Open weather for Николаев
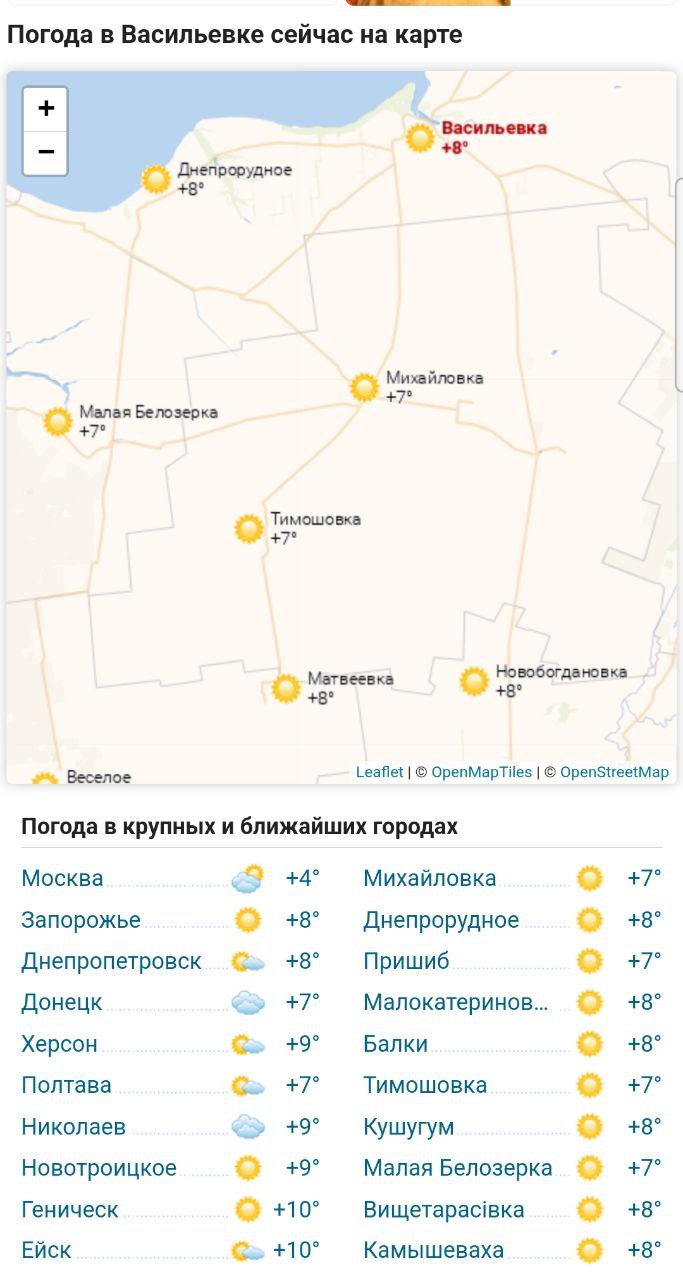The width and height of the screenshot is (683, 1280). pyautogui.click(x=74, y=1127)
